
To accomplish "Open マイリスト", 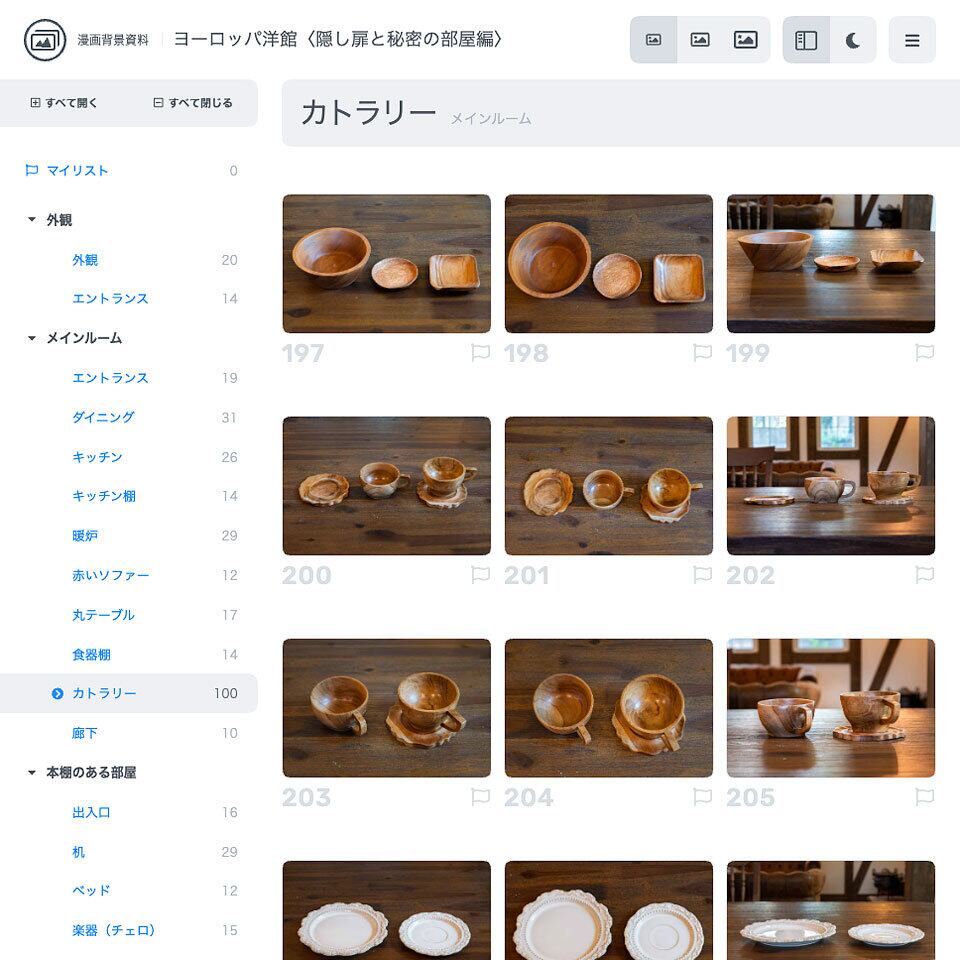I will [77, 170].
